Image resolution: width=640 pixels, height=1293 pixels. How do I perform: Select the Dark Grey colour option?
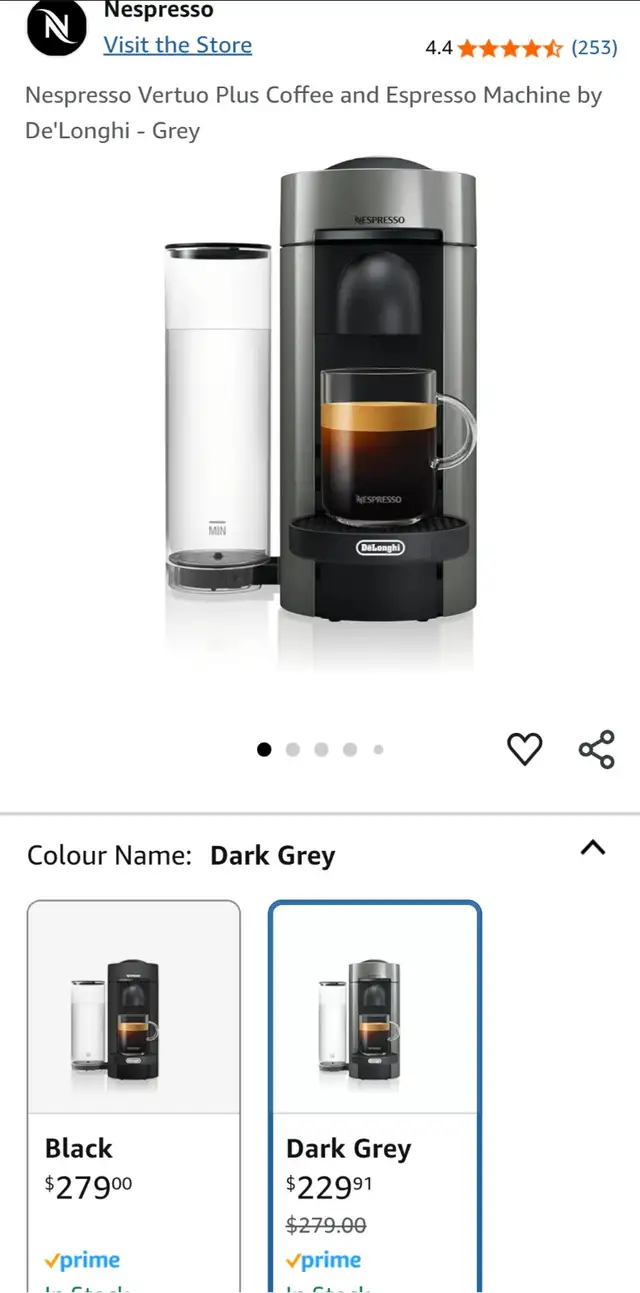(x=375, y=1096)
